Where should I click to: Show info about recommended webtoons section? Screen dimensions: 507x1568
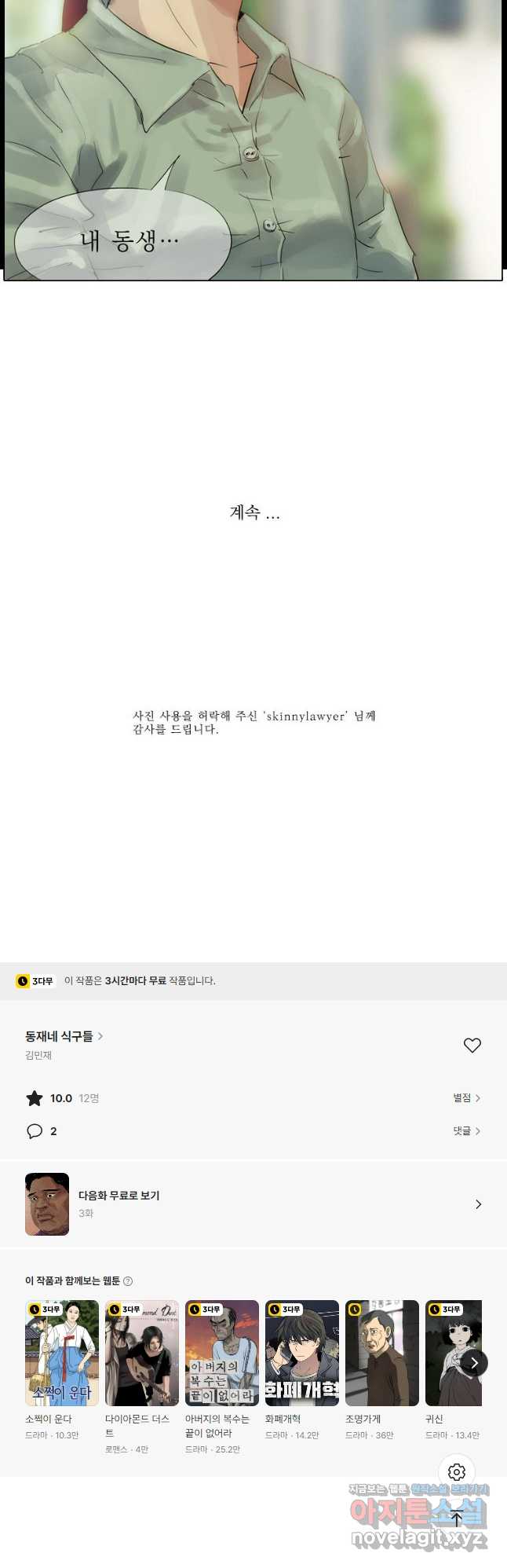[x=128, y=1281]
